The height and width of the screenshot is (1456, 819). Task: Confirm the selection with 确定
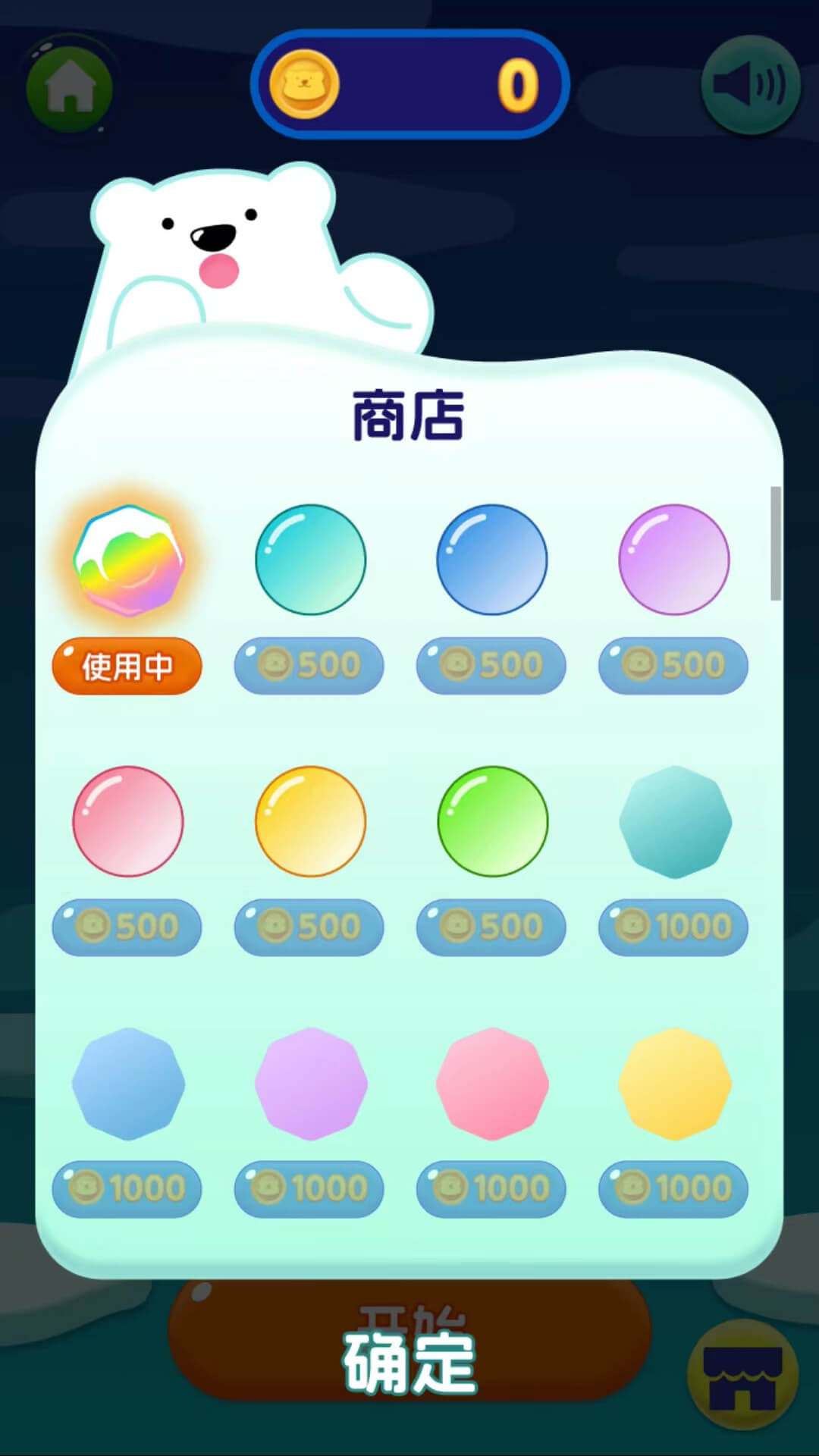[409, 1361]
